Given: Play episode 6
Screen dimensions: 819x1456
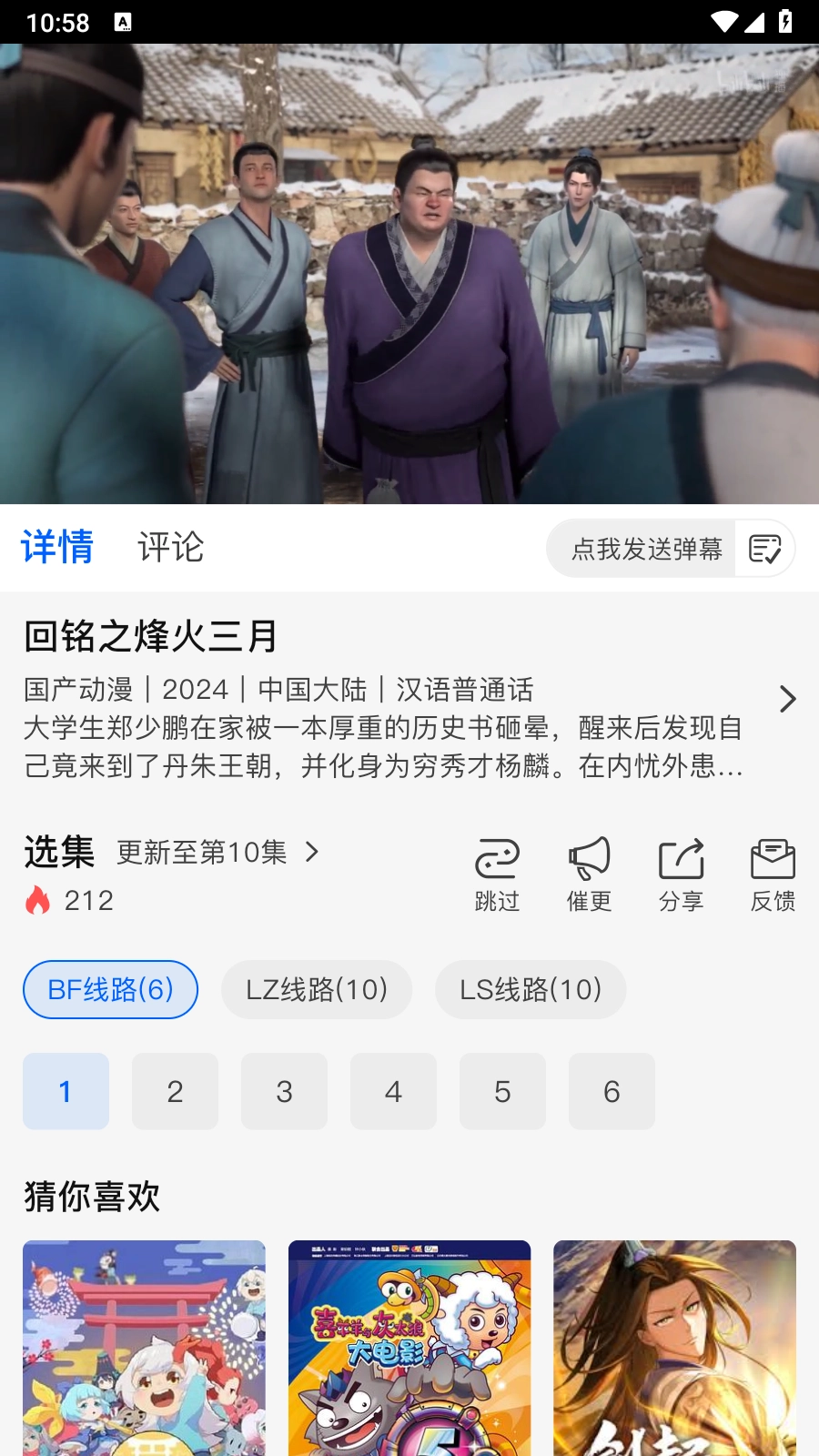Looking at the screenshot, I should click(612, 1091).
